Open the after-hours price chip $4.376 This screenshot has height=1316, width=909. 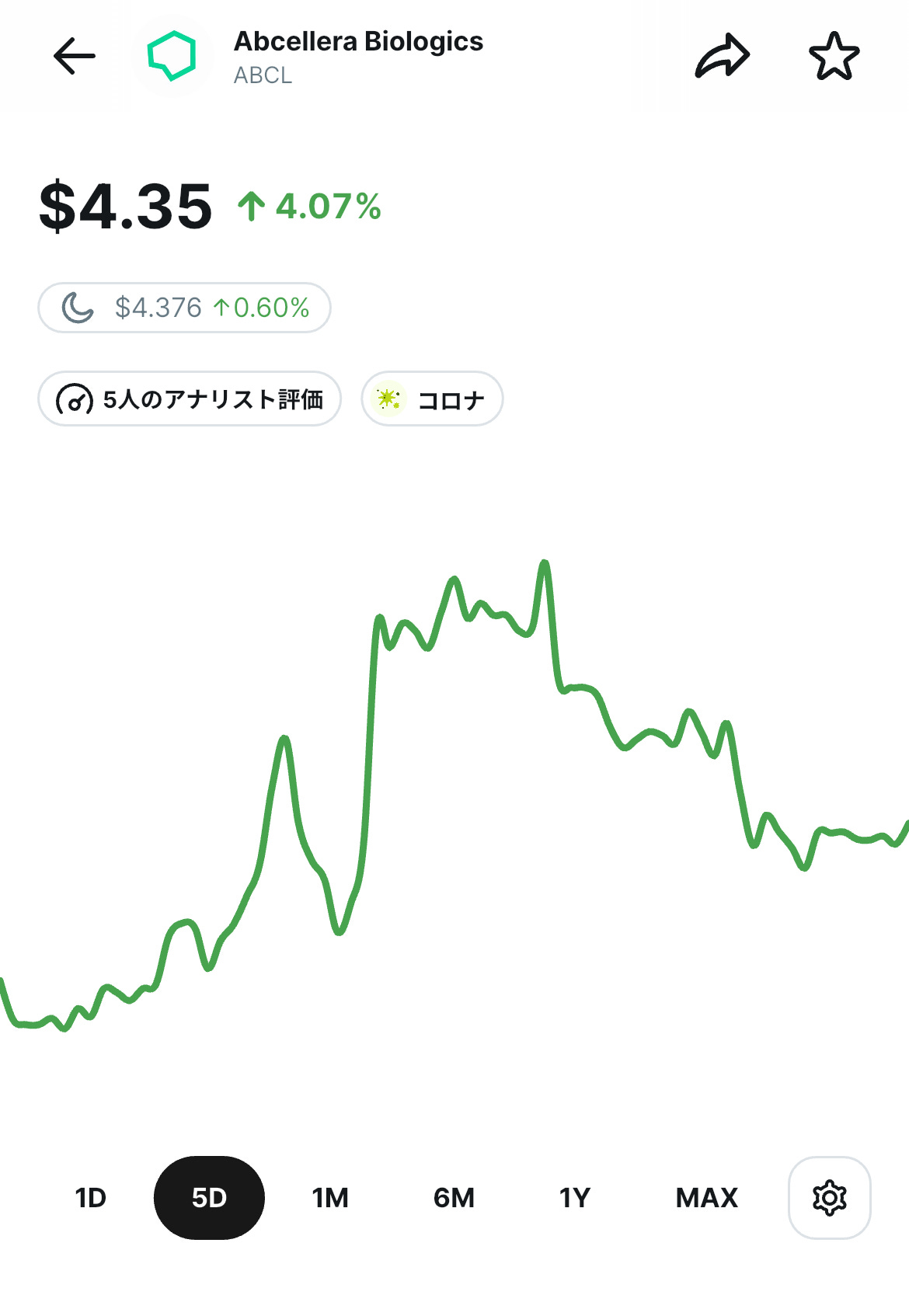185,308
